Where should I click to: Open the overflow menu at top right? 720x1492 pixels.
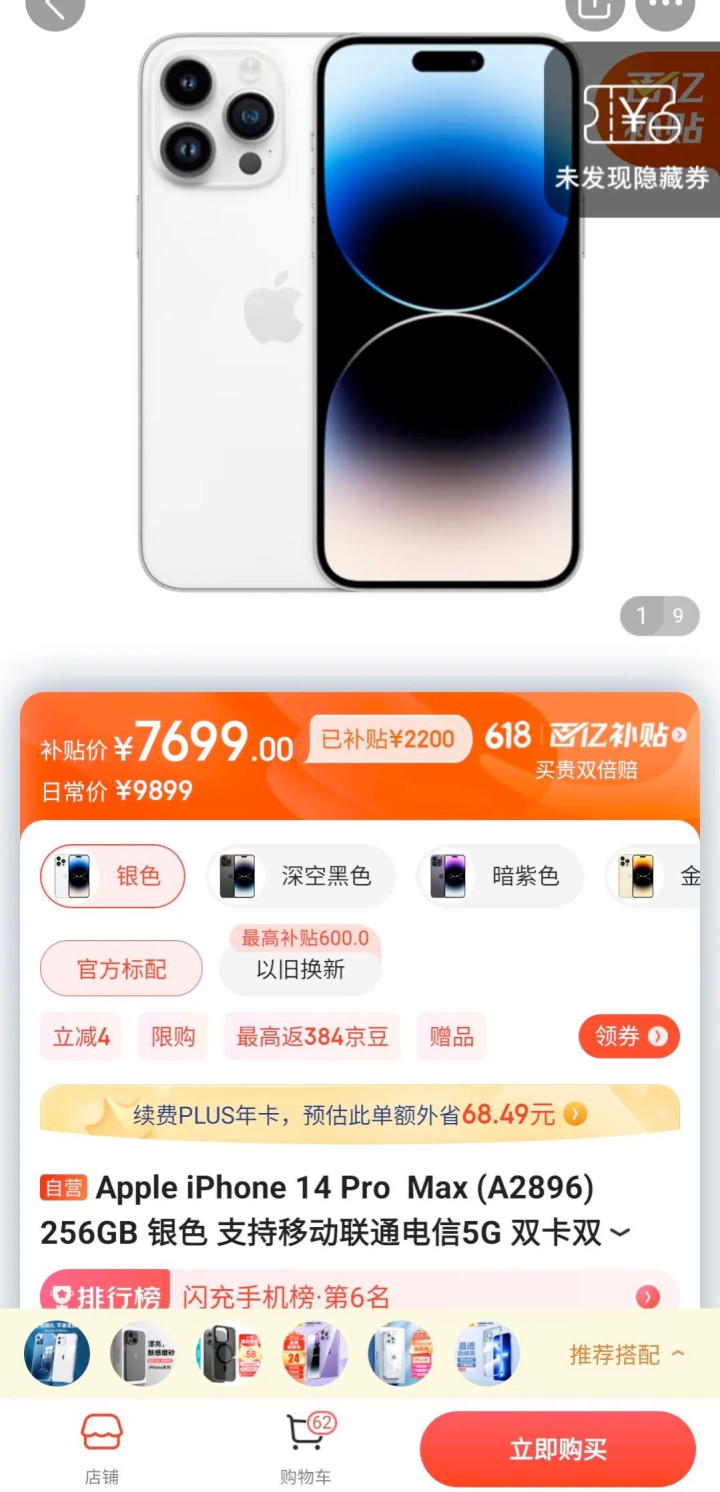[665, 8]
